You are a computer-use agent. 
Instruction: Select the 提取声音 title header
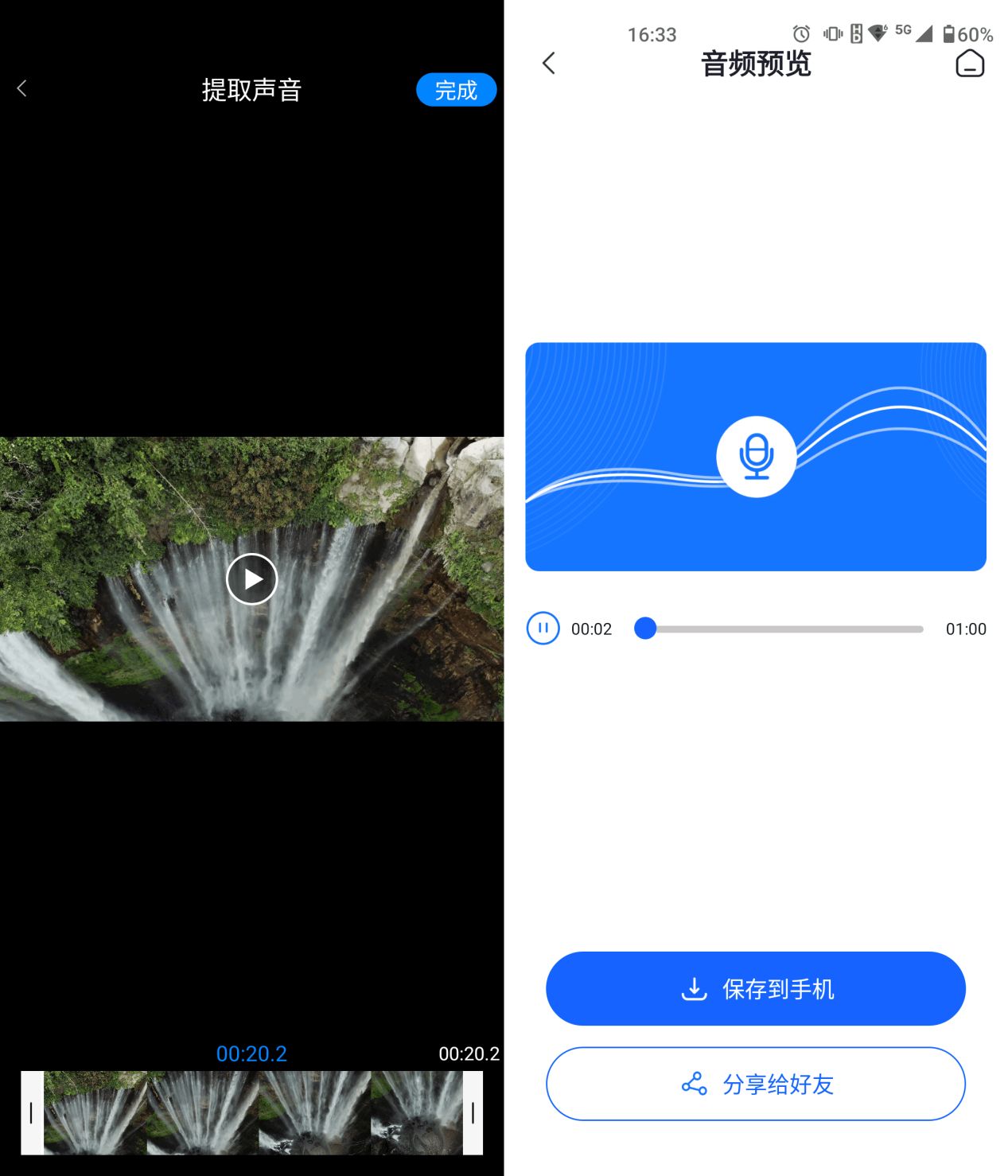(251, 90)
